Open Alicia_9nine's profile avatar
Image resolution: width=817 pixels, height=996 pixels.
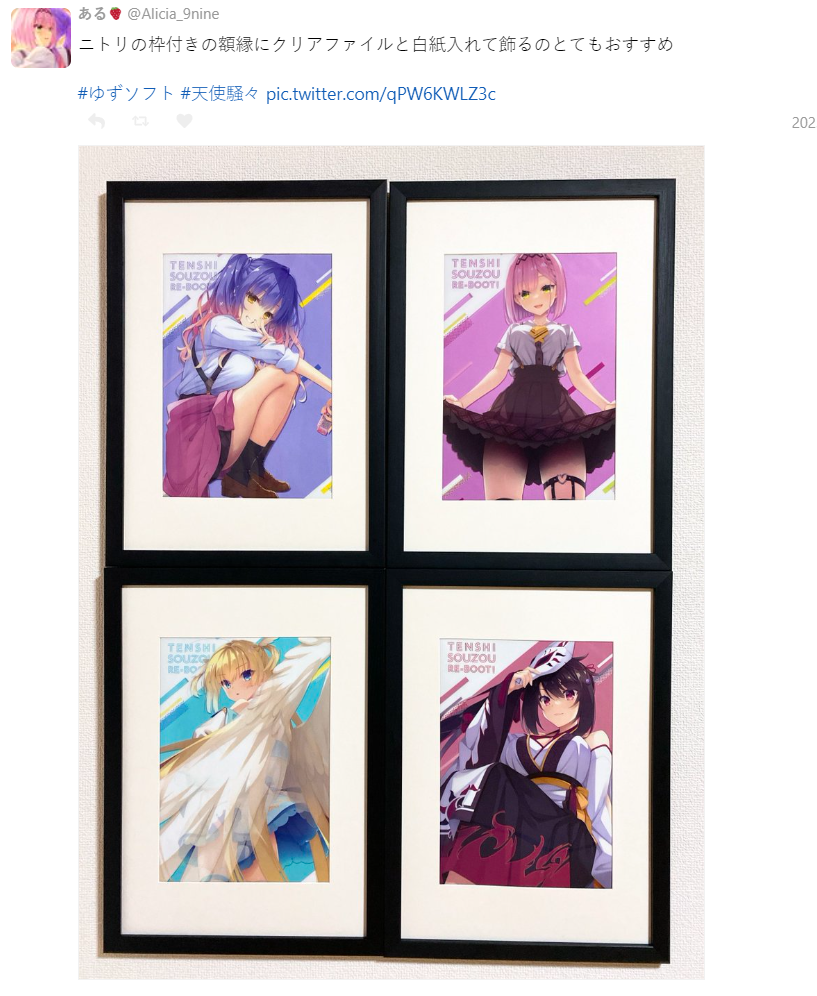(x=40, y=37)
